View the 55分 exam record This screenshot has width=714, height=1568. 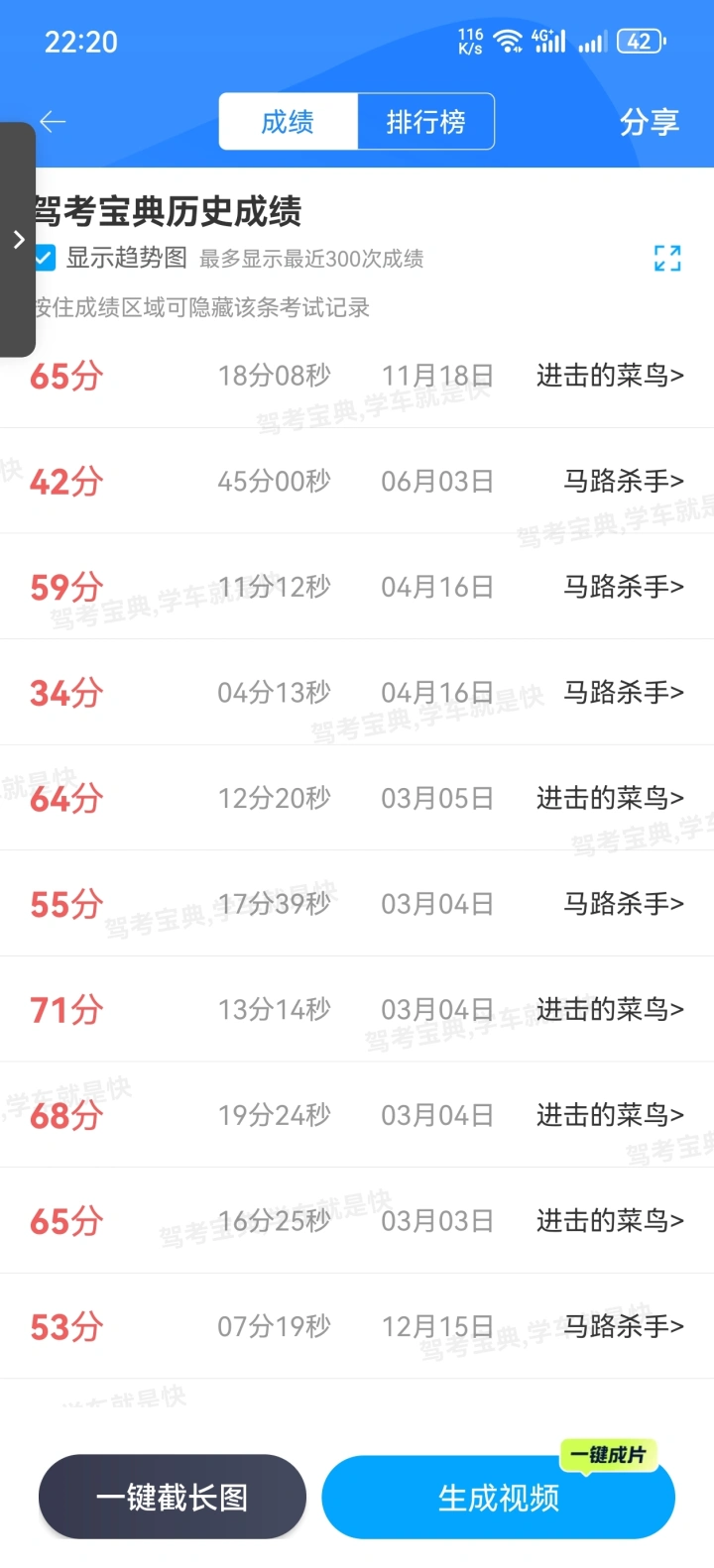pyautogui.click(x=357, y=904)
